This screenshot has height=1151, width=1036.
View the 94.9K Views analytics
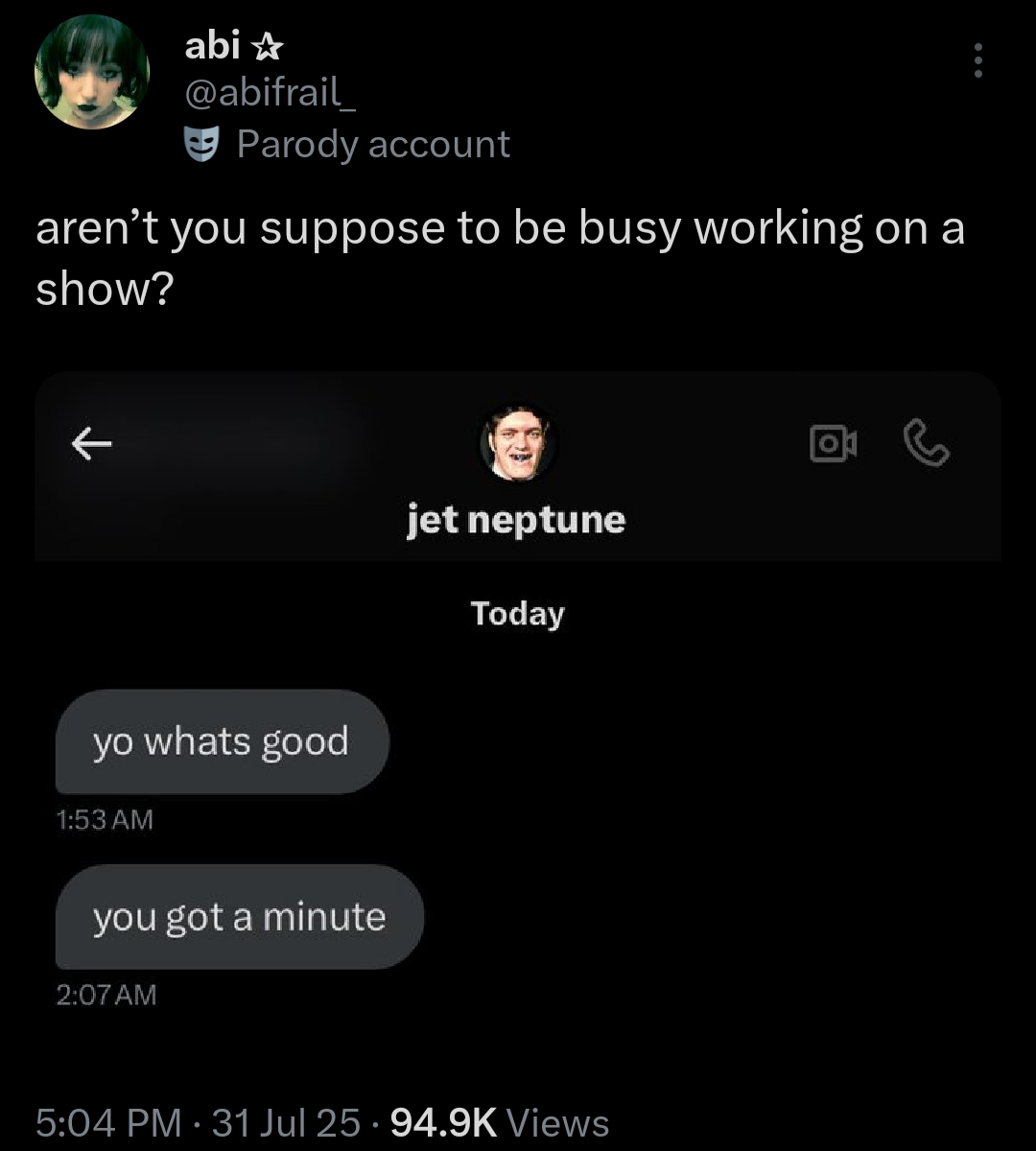[501, 1123]
